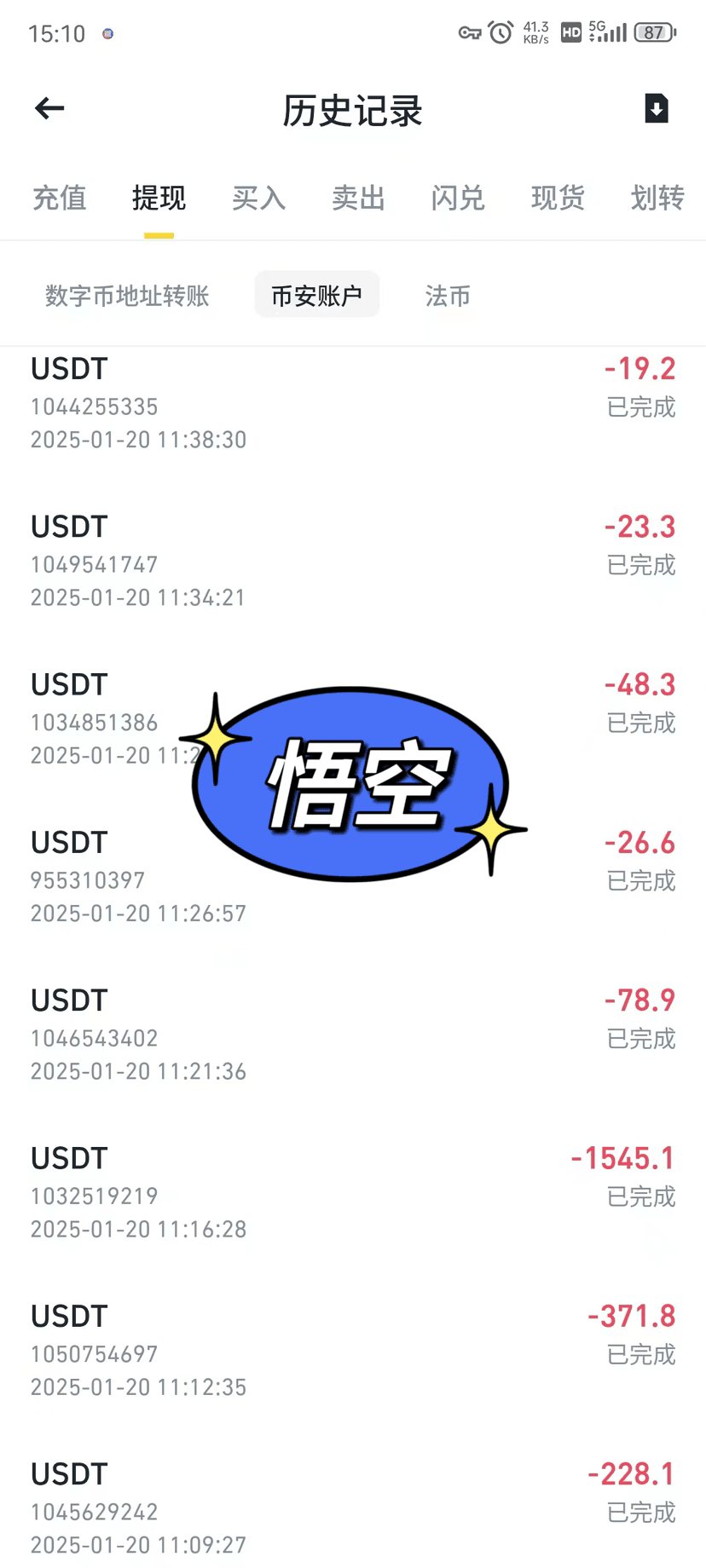706x1568 pixels.
Task: View the -1545.1 USDT withdrawal details
Action: 353,1192
